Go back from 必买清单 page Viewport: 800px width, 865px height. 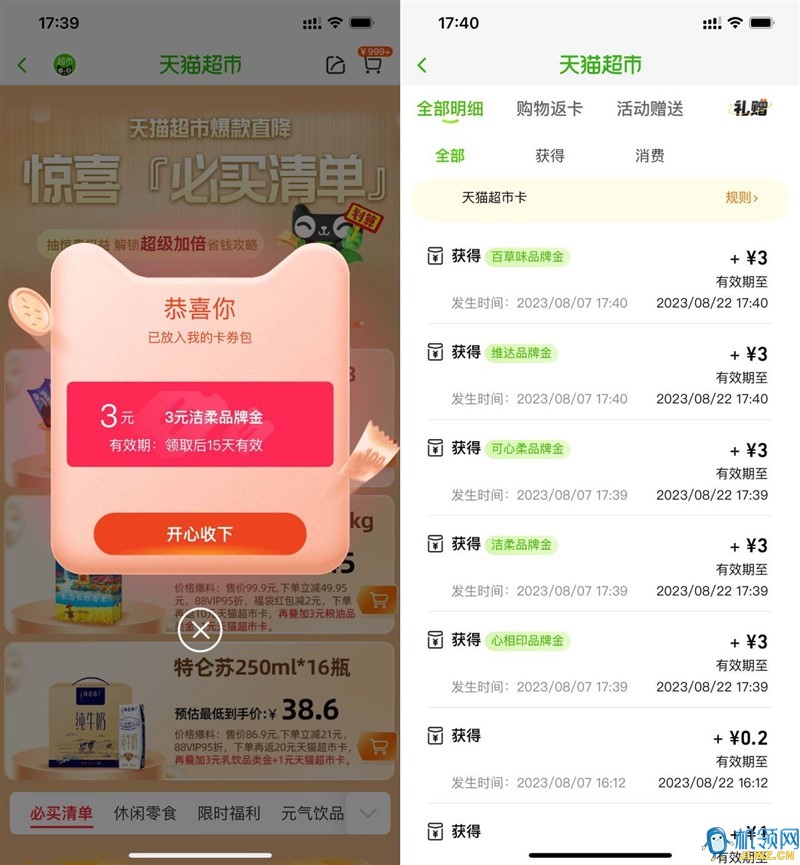[22, 65]
